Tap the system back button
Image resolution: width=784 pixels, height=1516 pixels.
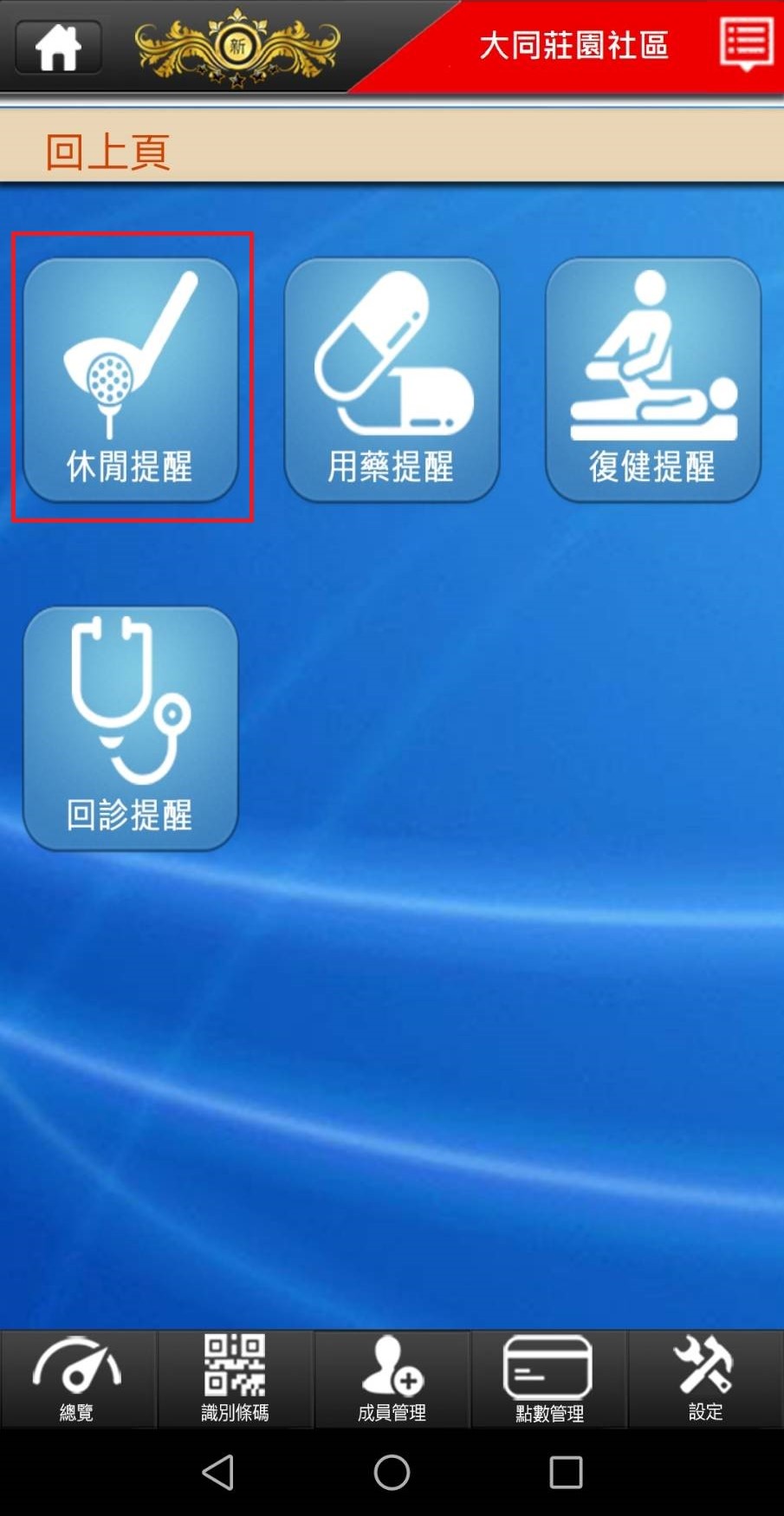217,1472
